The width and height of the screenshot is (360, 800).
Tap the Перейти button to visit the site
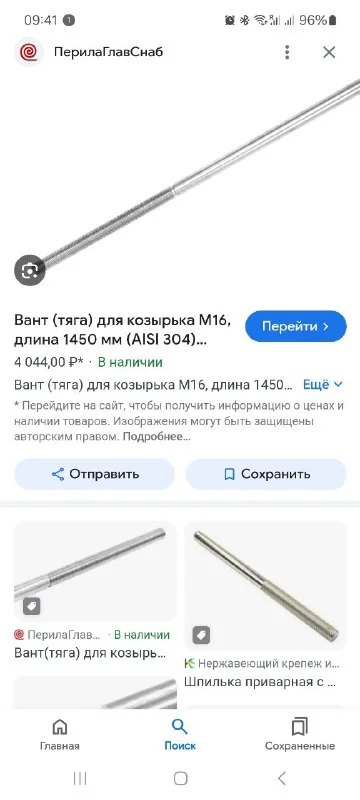296,326
